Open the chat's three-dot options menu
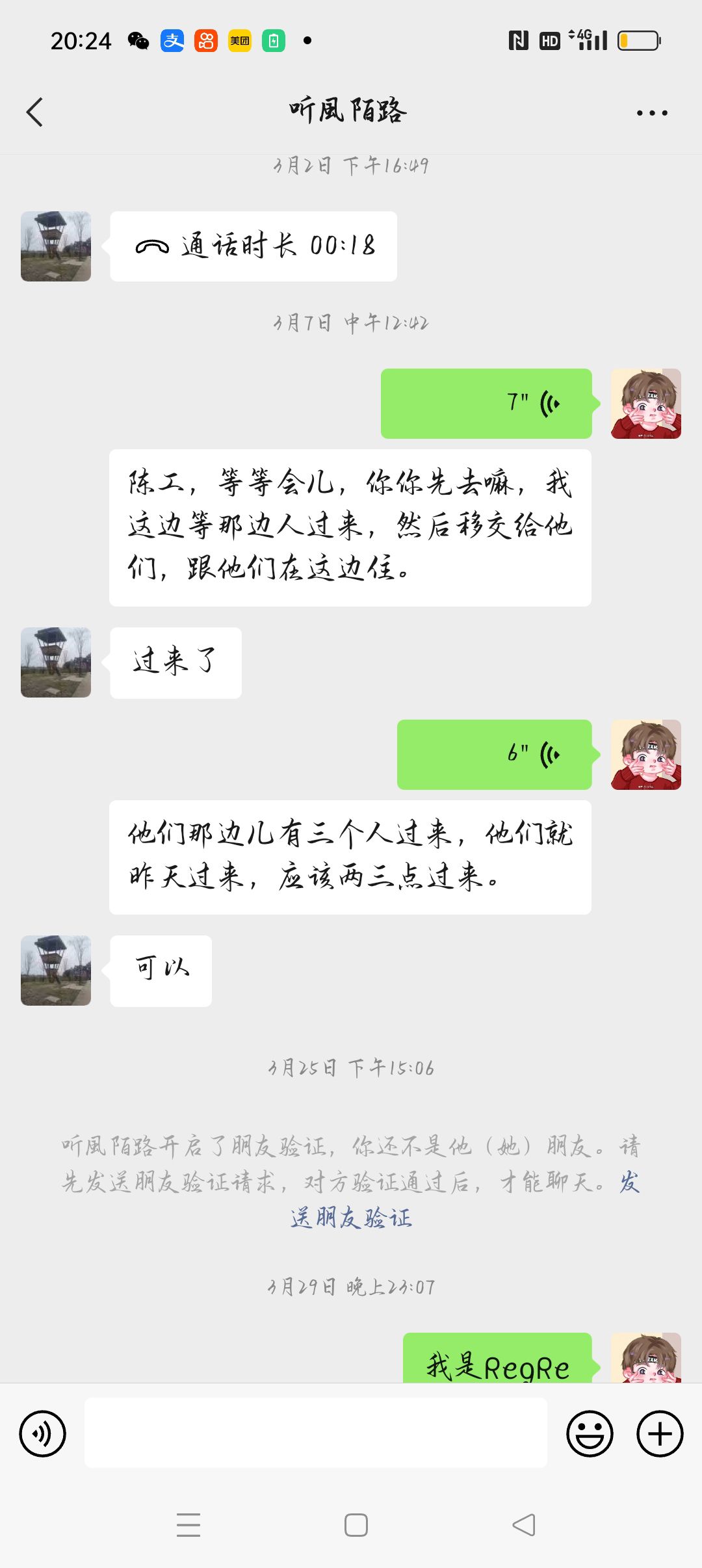 pos(652,113)
